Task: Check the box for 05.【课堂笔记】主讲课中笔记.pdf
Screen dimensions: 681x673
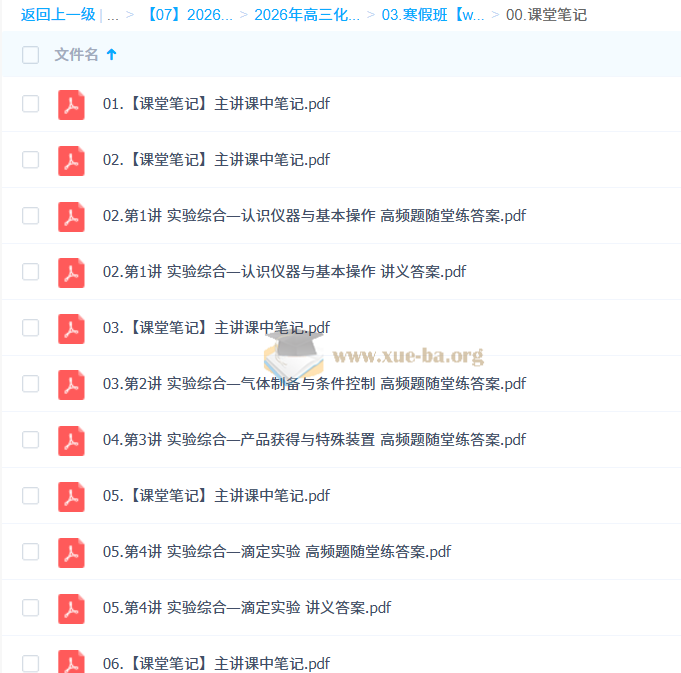Action: pyautogui.click(x=31, y=496)
